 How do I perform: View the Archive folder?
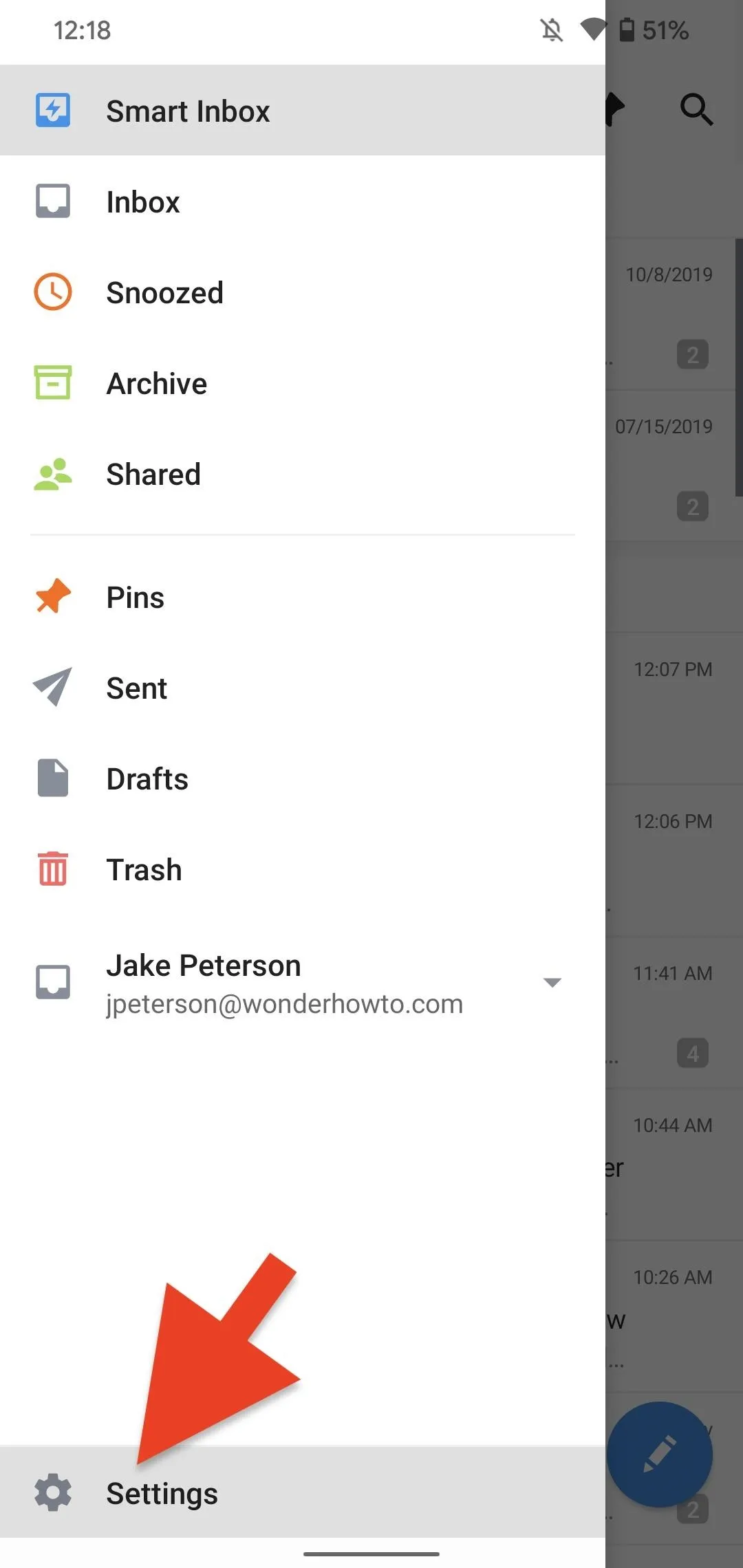[303, 383]
